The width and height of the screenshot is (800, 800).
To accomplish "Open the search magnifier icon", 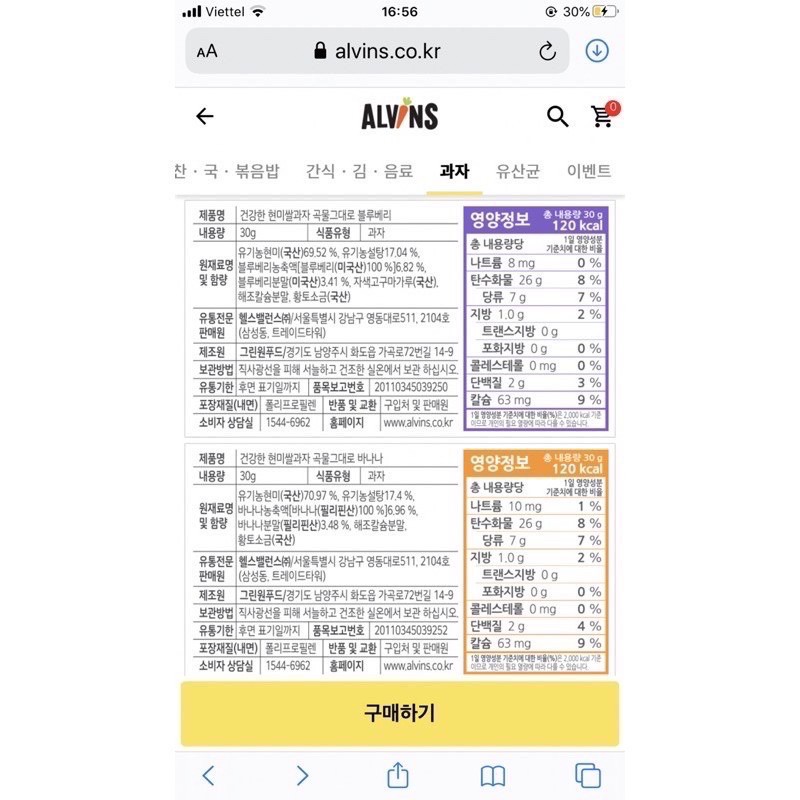I will coord(557,116).
